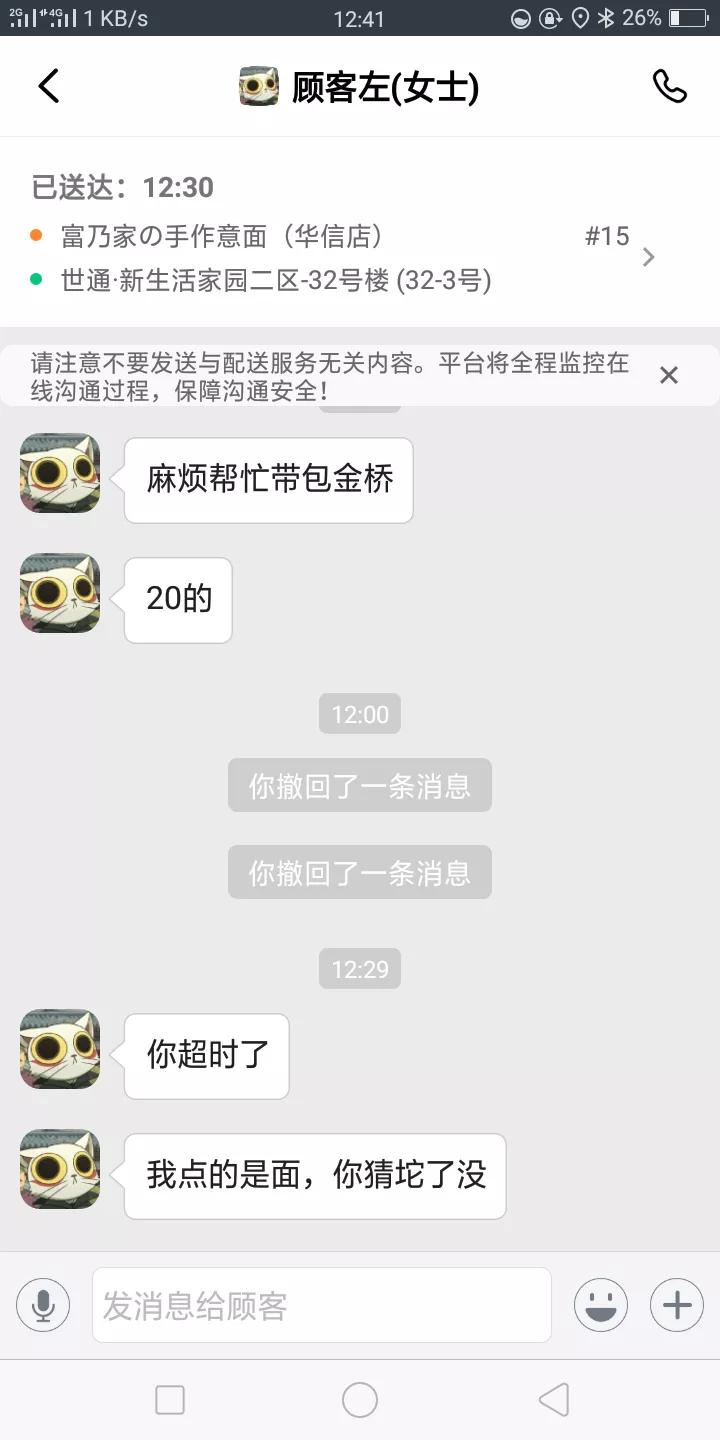Tap the customer avatar in the title bar

258,87
